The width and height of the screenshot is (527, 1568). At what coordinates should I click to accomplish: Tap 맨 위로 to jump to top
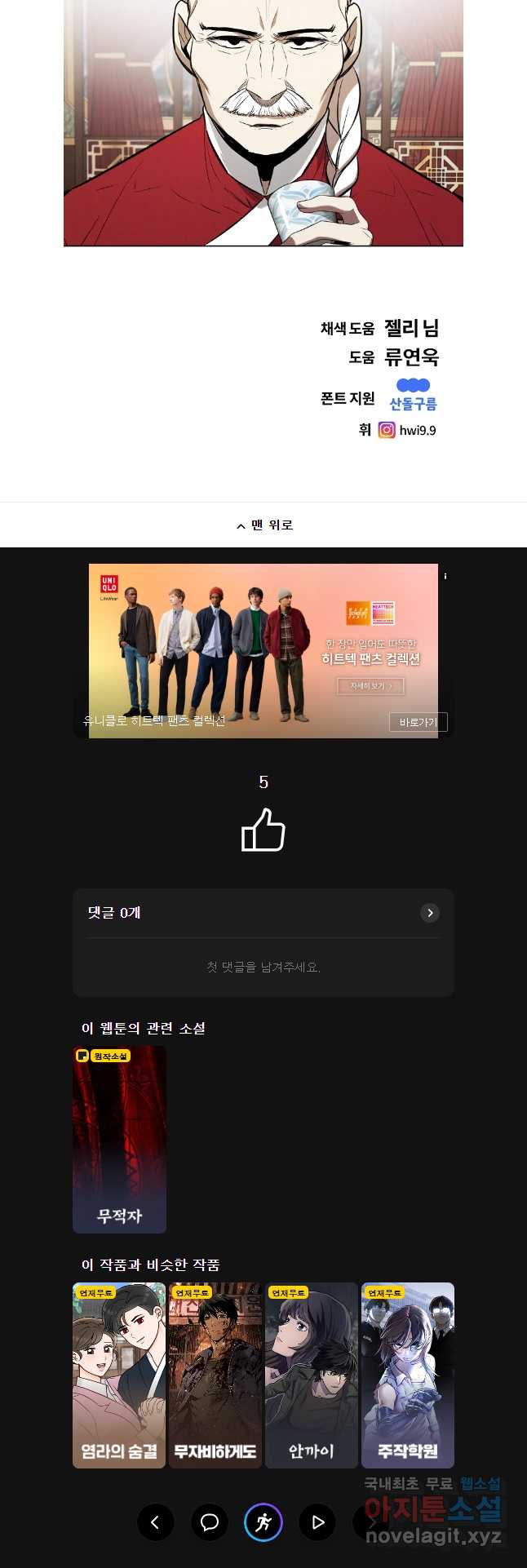(263, 525)
